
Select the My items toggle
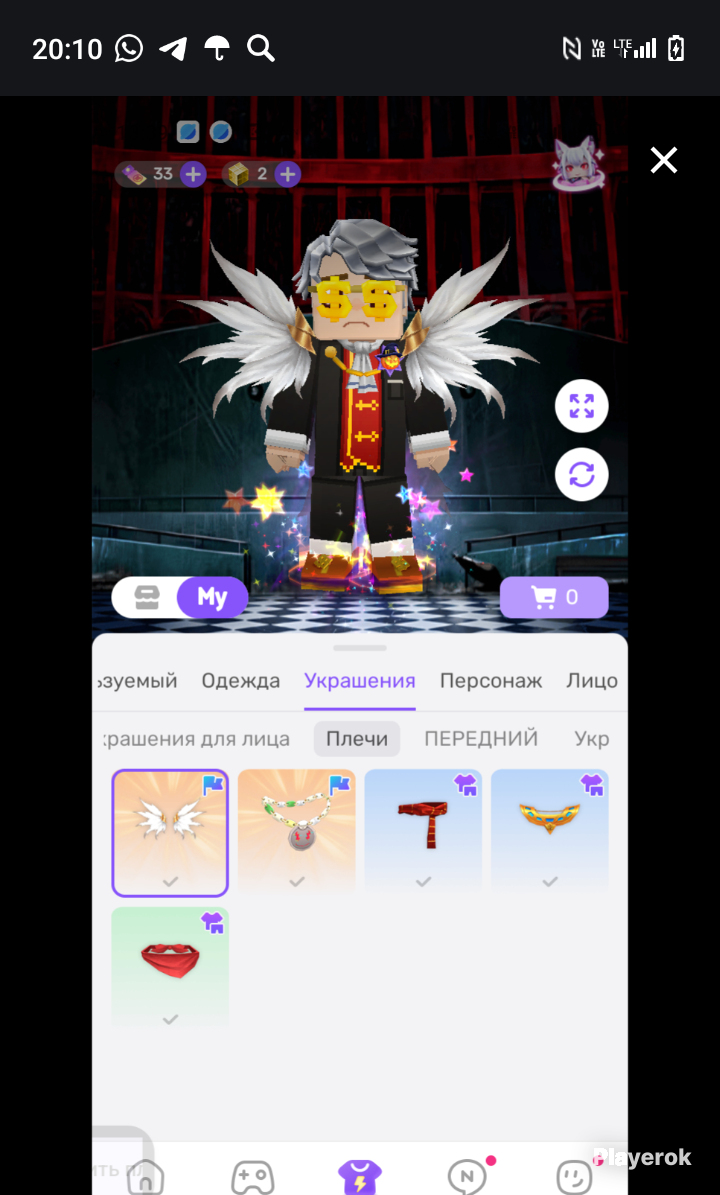click(x=212, y=597)
